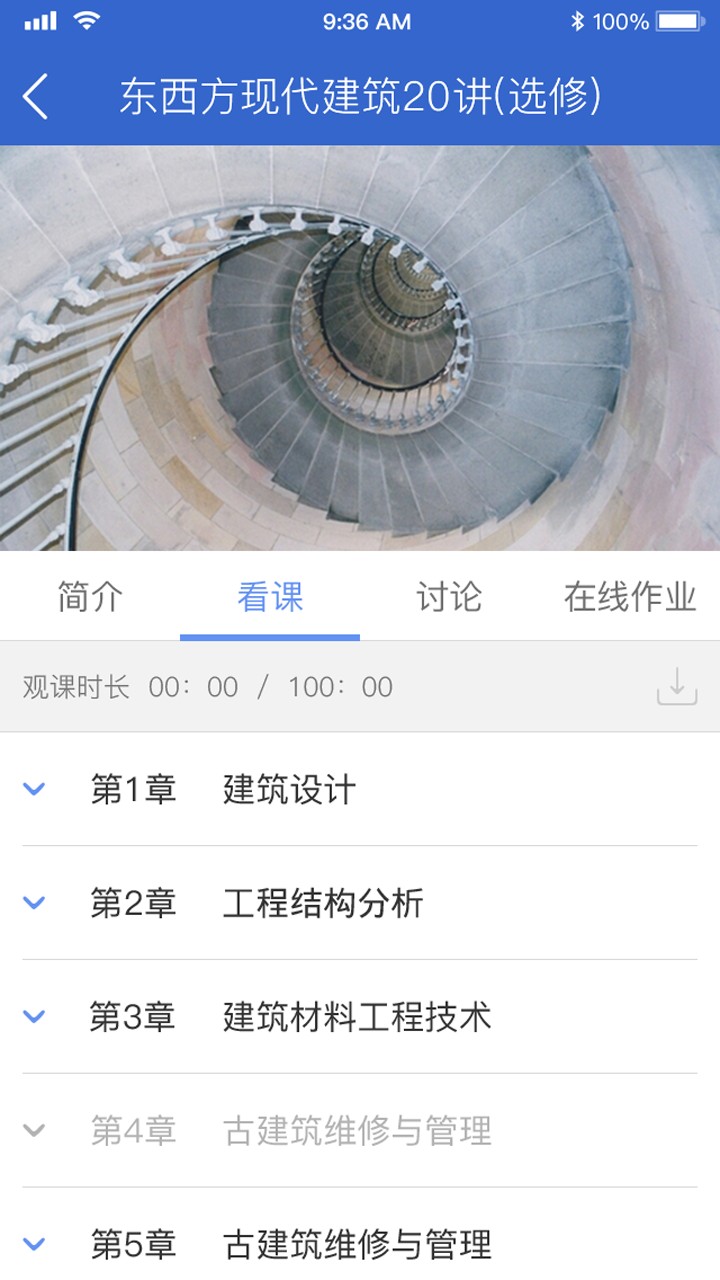The image size is (720, 1280).
Task: Switch to the 讨论 tab
Action: pyautogui.click(x=449, y=597)
